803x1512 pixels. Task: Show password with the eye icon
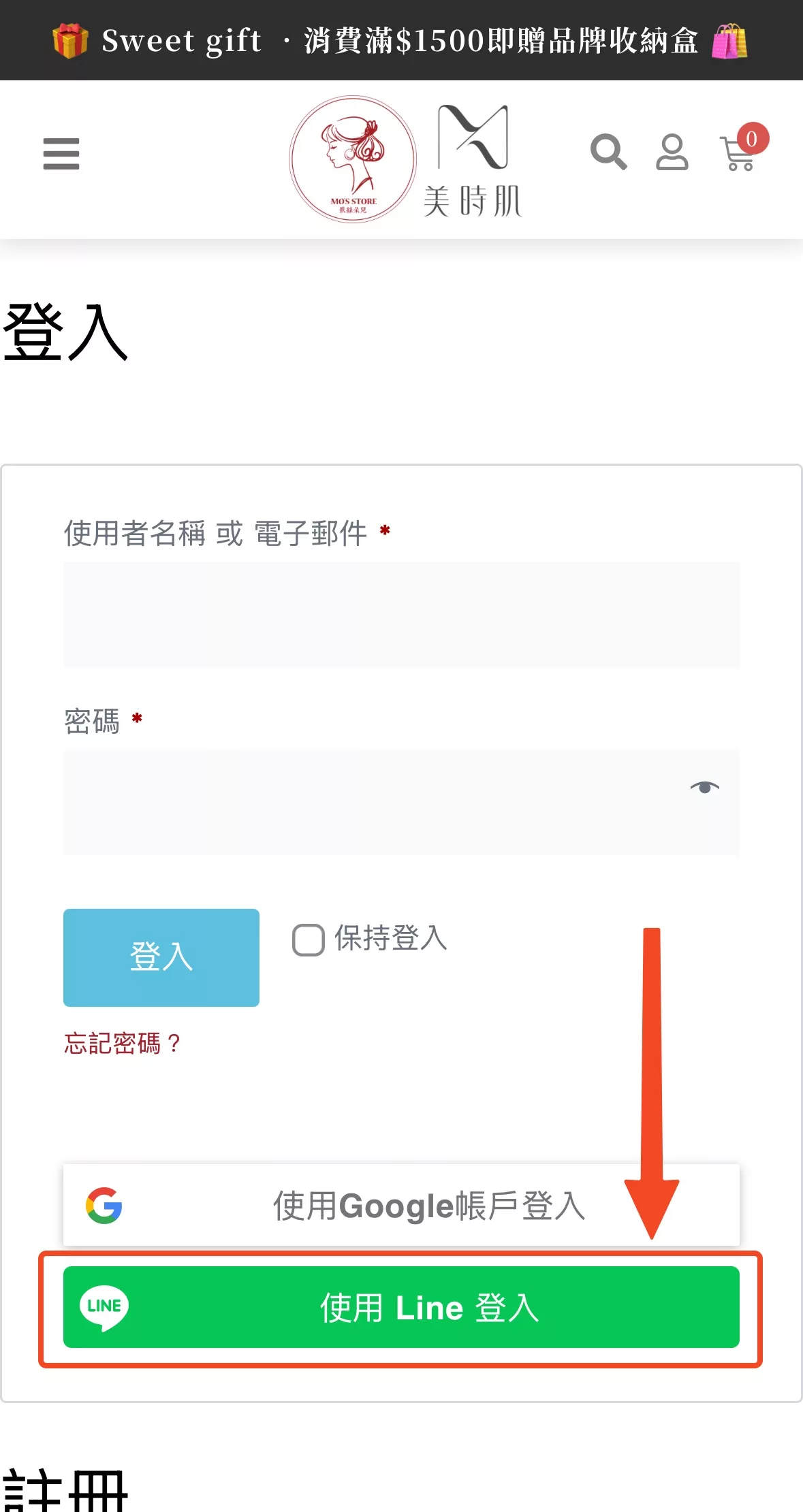pyautogui.click(x=704, y=788)
